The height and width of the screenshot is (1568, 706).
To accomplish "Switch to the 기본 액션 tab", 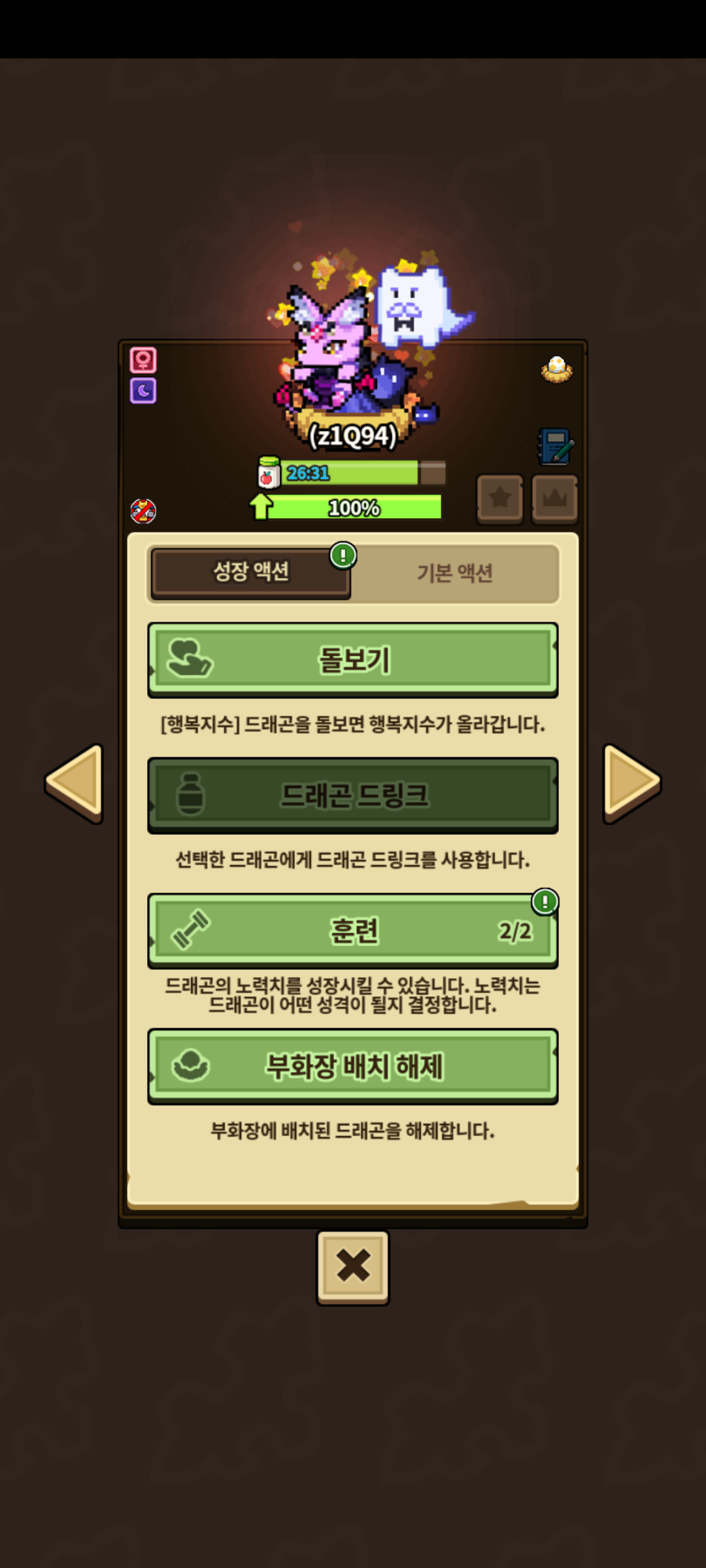I will click(x=455, y=573).
